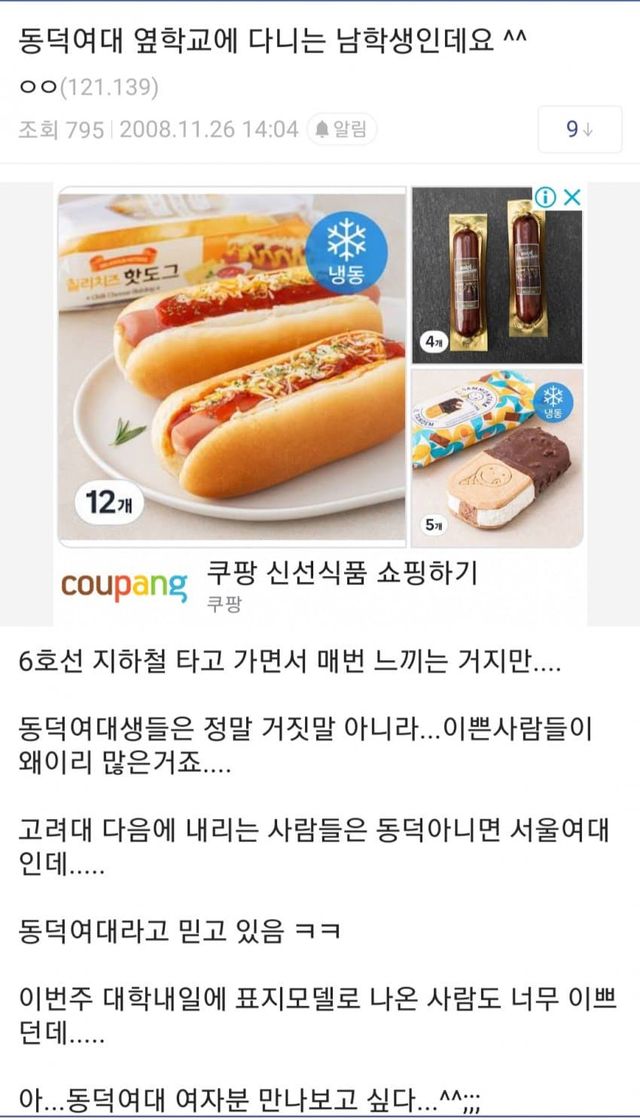This screenshot has width=640, height=1120.
Task: Turn on 알림 for this post
Action: tap(341, 129)
